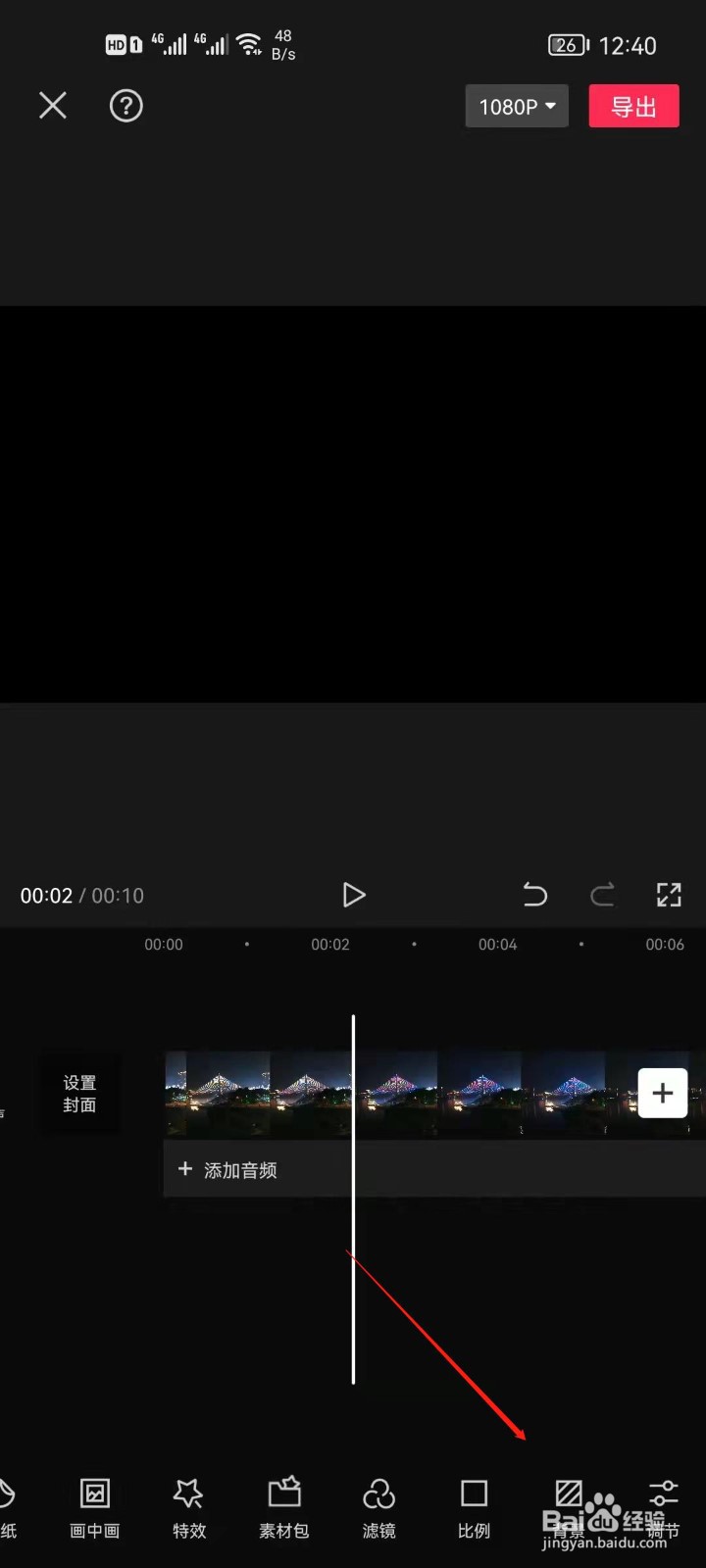Redo the undone edit
Screen dimensions: 706x1568
pos(602,895)
